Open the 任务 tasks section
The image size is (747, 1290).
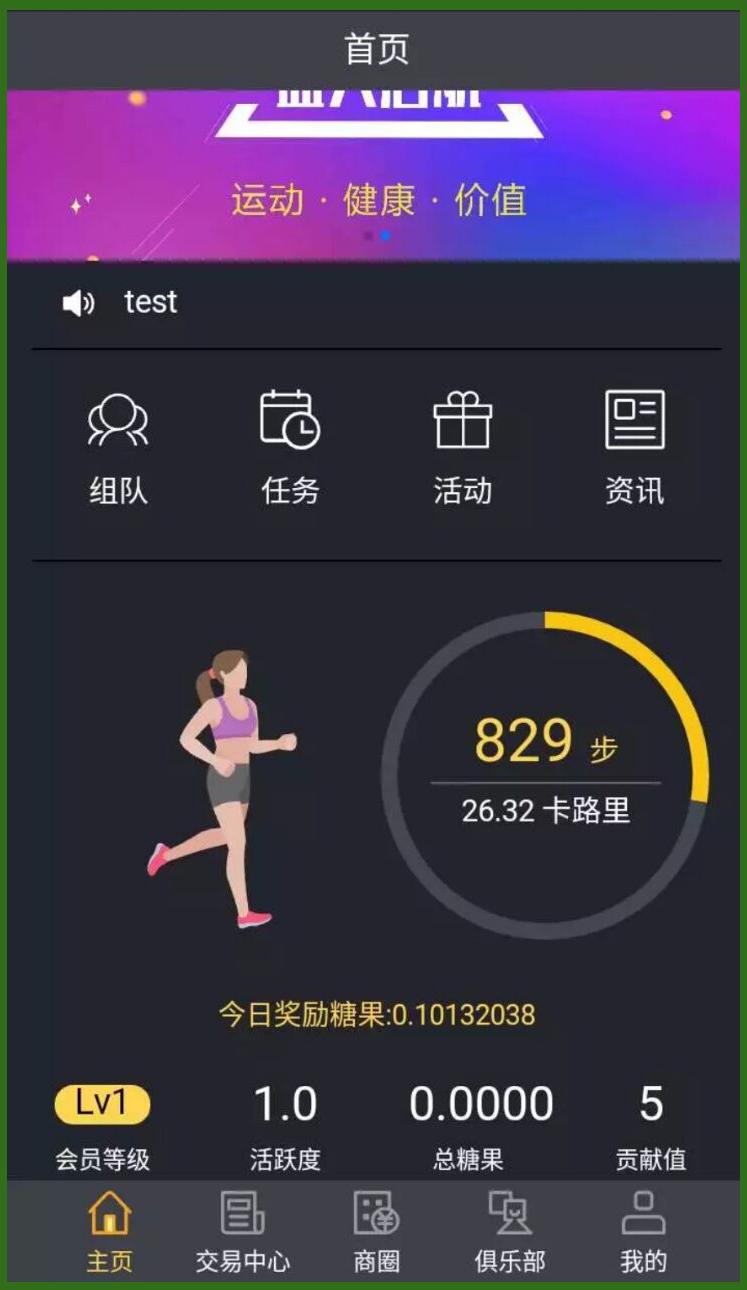pyautogui.click(x=290, y=446)
